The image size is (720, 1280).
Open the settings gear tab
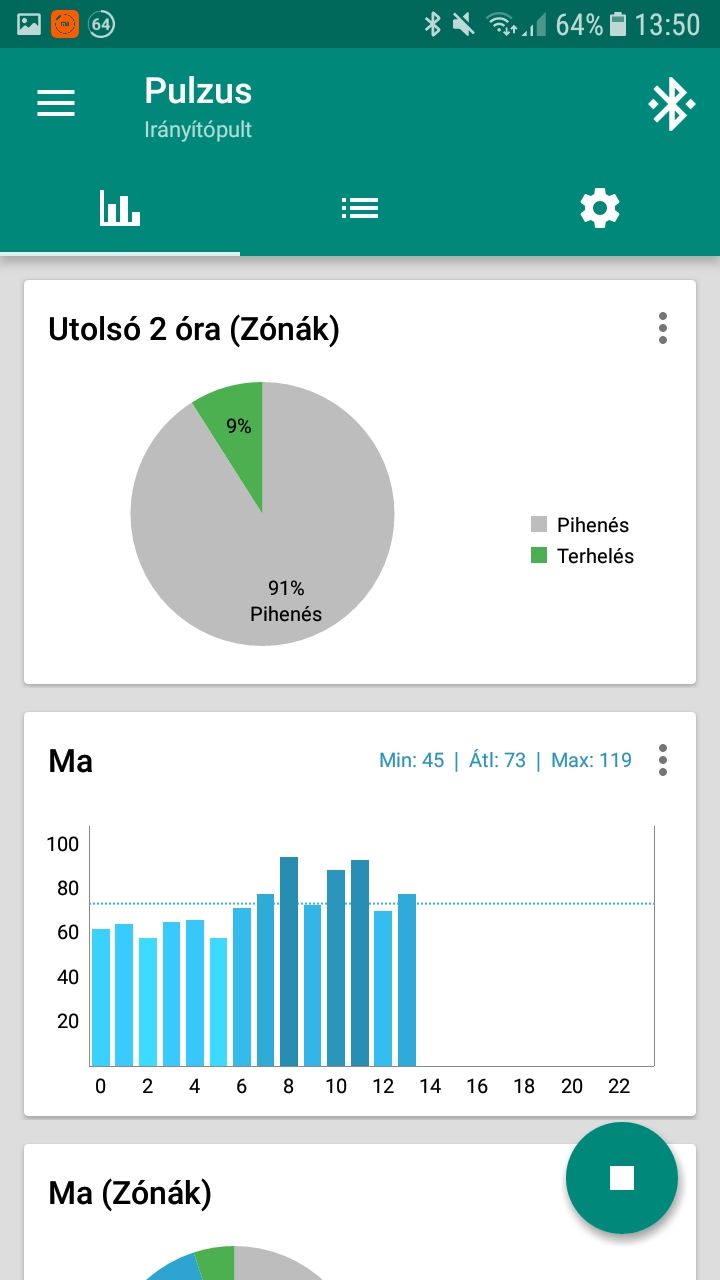pyautogui.click(x=600, y=208)
